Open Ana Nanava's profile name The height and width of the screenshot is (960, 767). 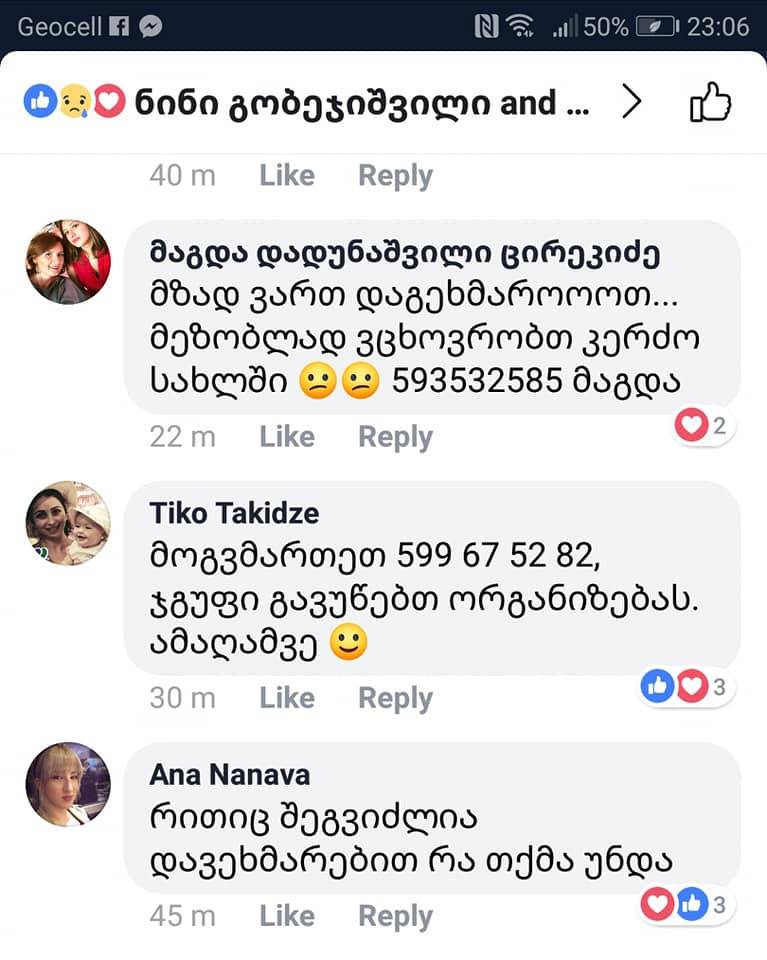tap(229, 774)
